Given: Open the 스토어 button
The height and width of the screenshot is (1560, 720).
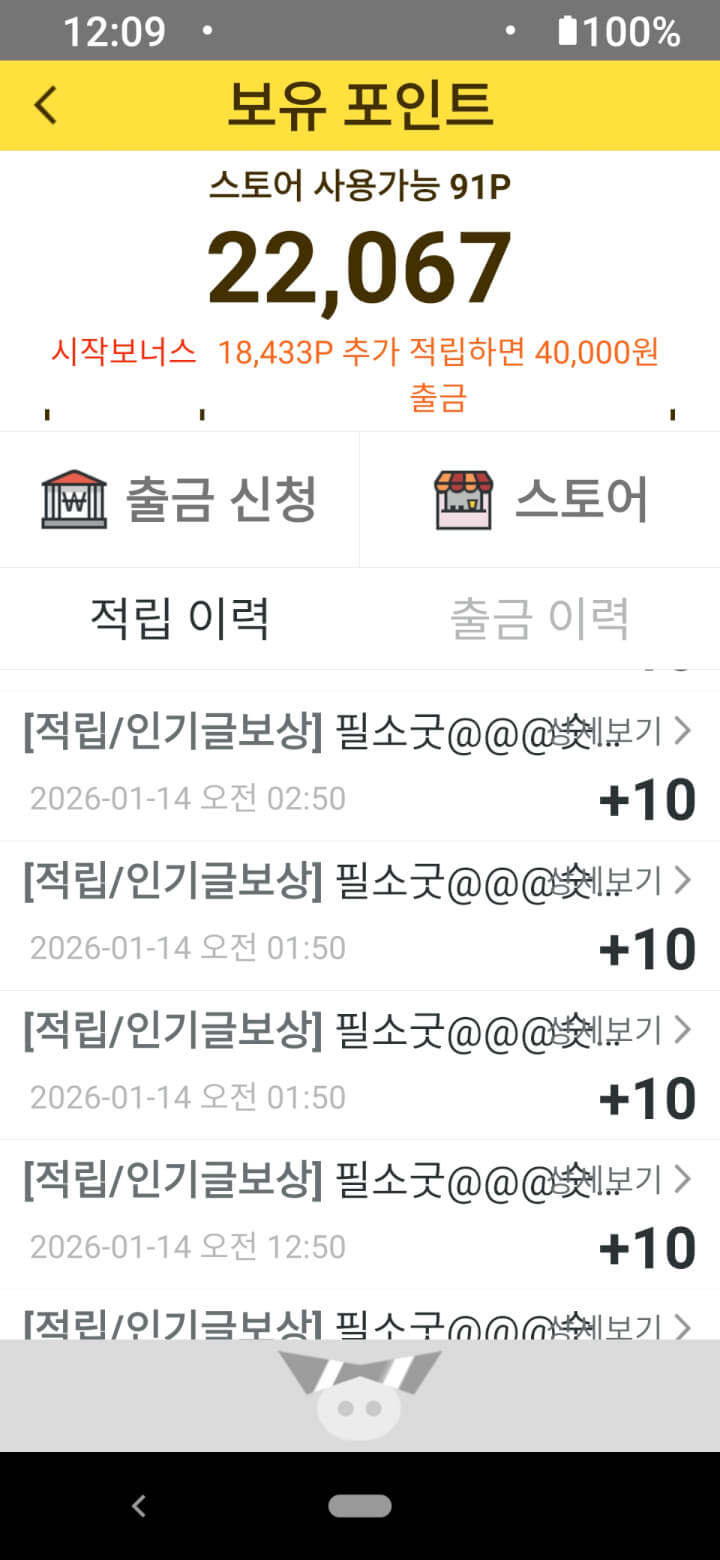Looking at the screenshot, I should click(540, 499).
